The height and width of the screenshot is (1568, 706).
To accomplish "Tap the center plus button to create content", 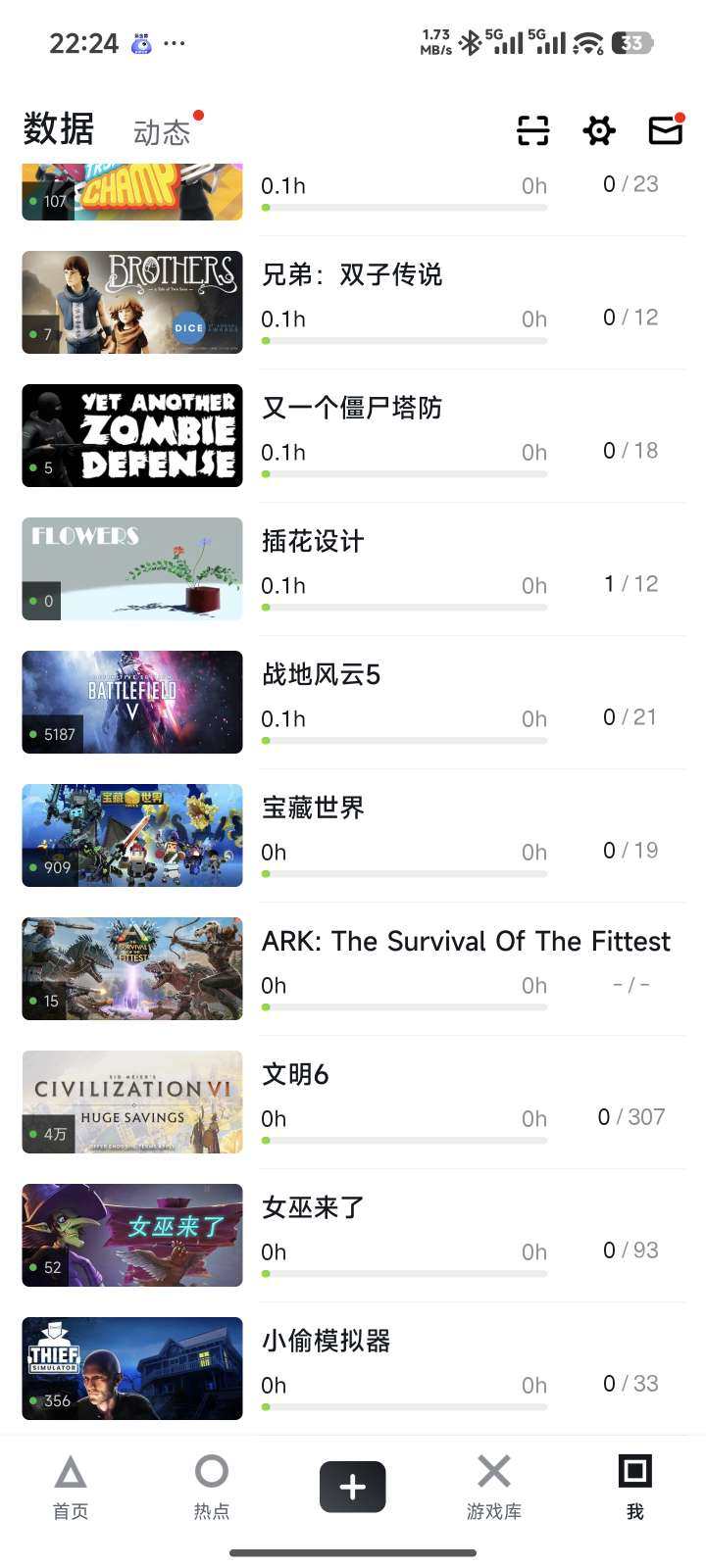I will coord(352,1486).
